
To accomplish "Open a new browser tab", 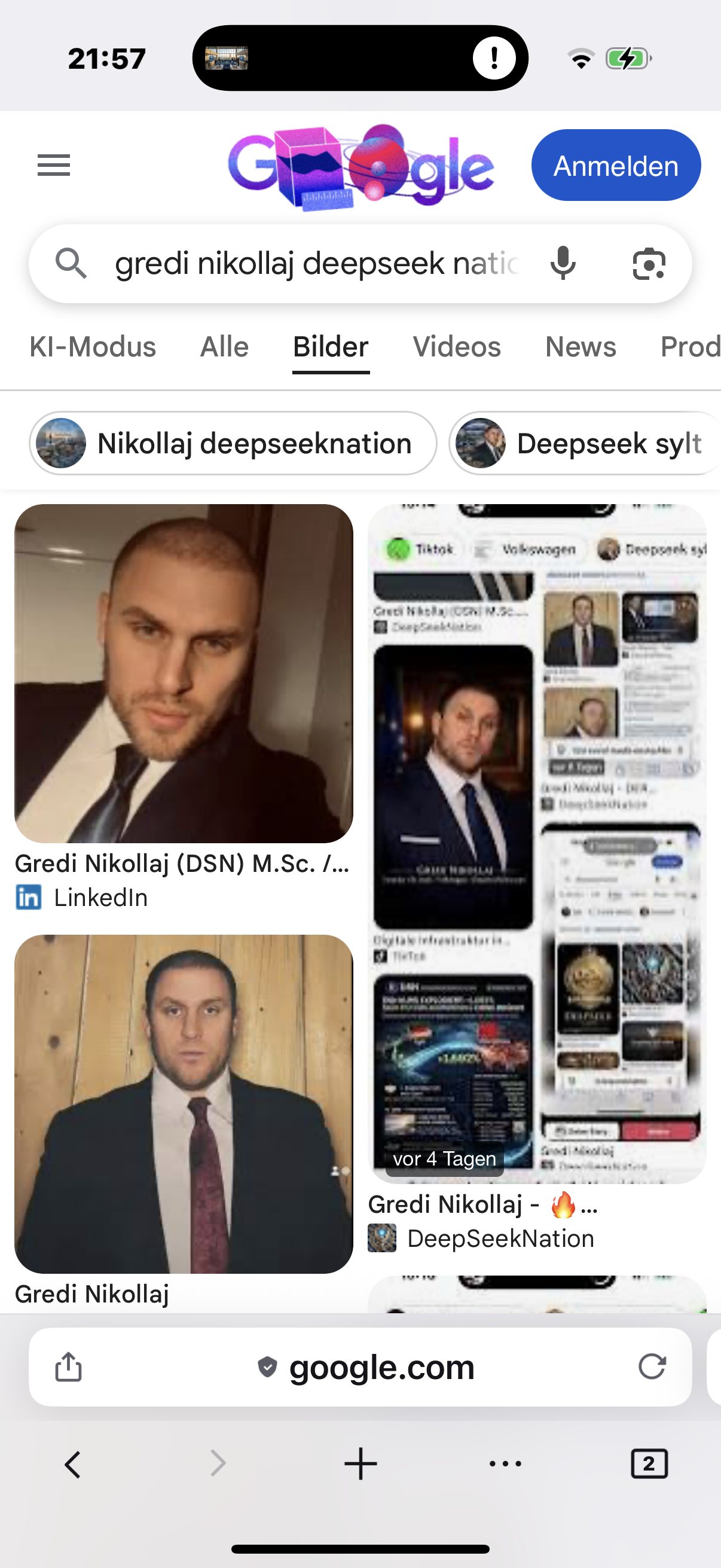I will [360, 1464].
